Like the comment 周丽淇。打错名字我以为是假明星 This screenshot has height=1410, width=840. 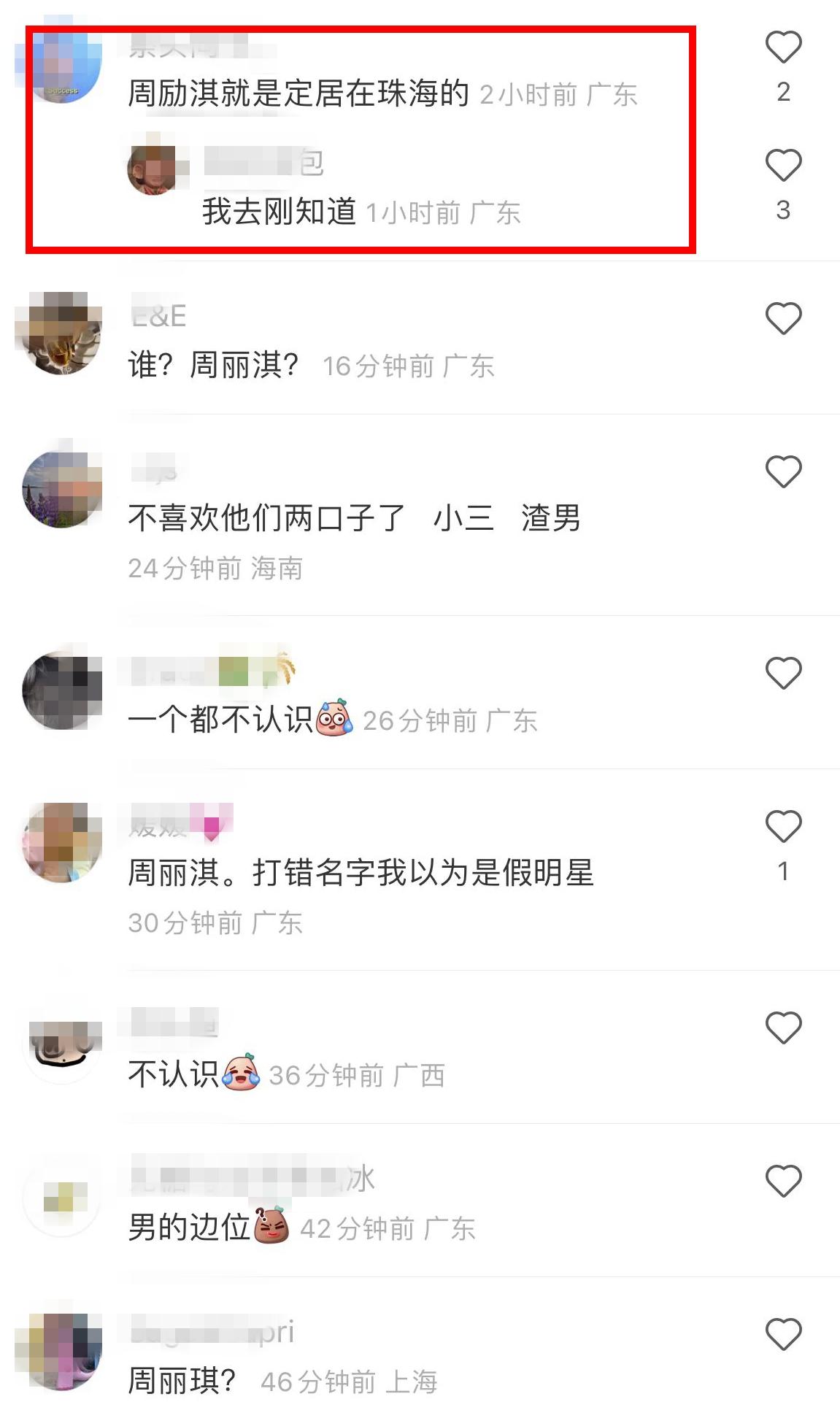coord(783,827)
